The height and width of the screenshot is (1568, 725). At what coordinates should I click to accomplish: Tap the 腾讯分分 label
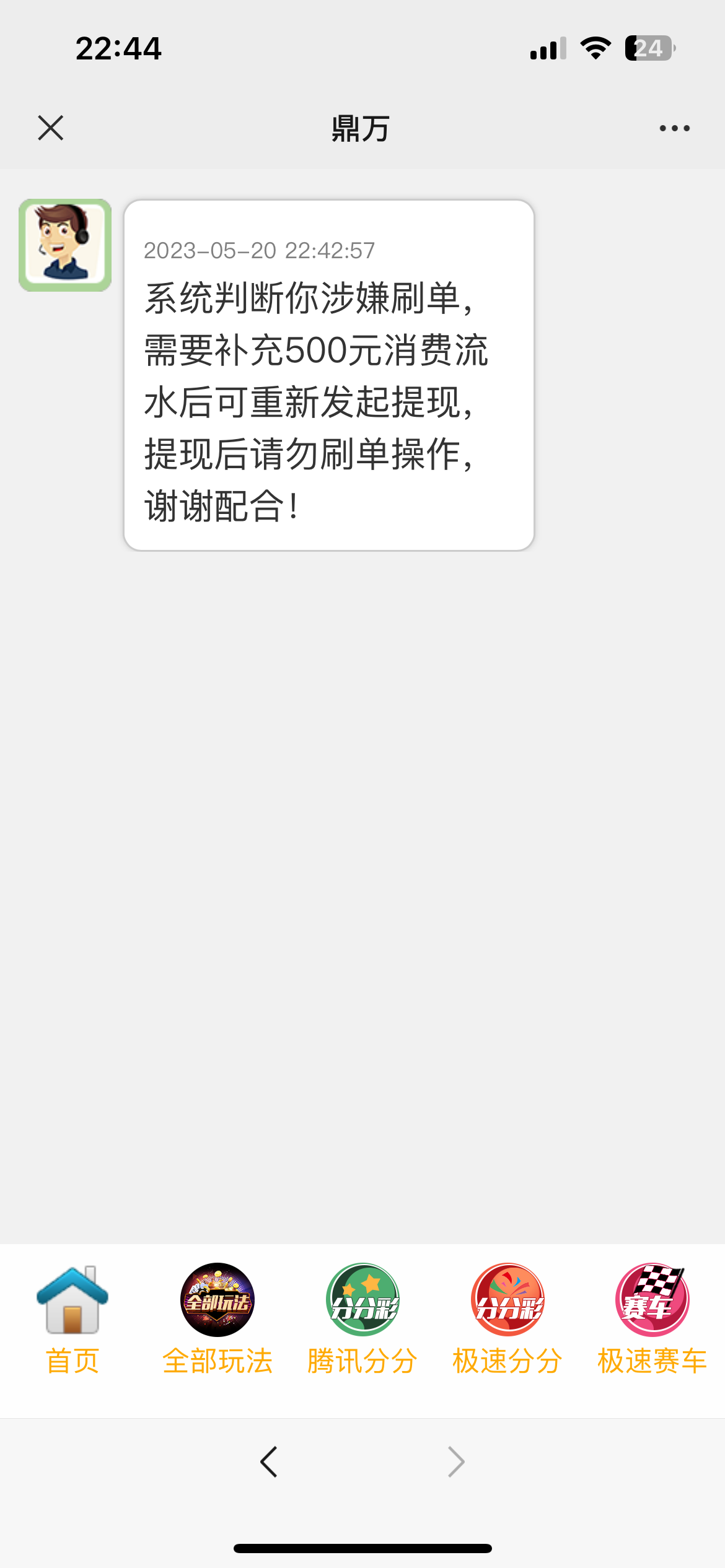pos(361,1359)
